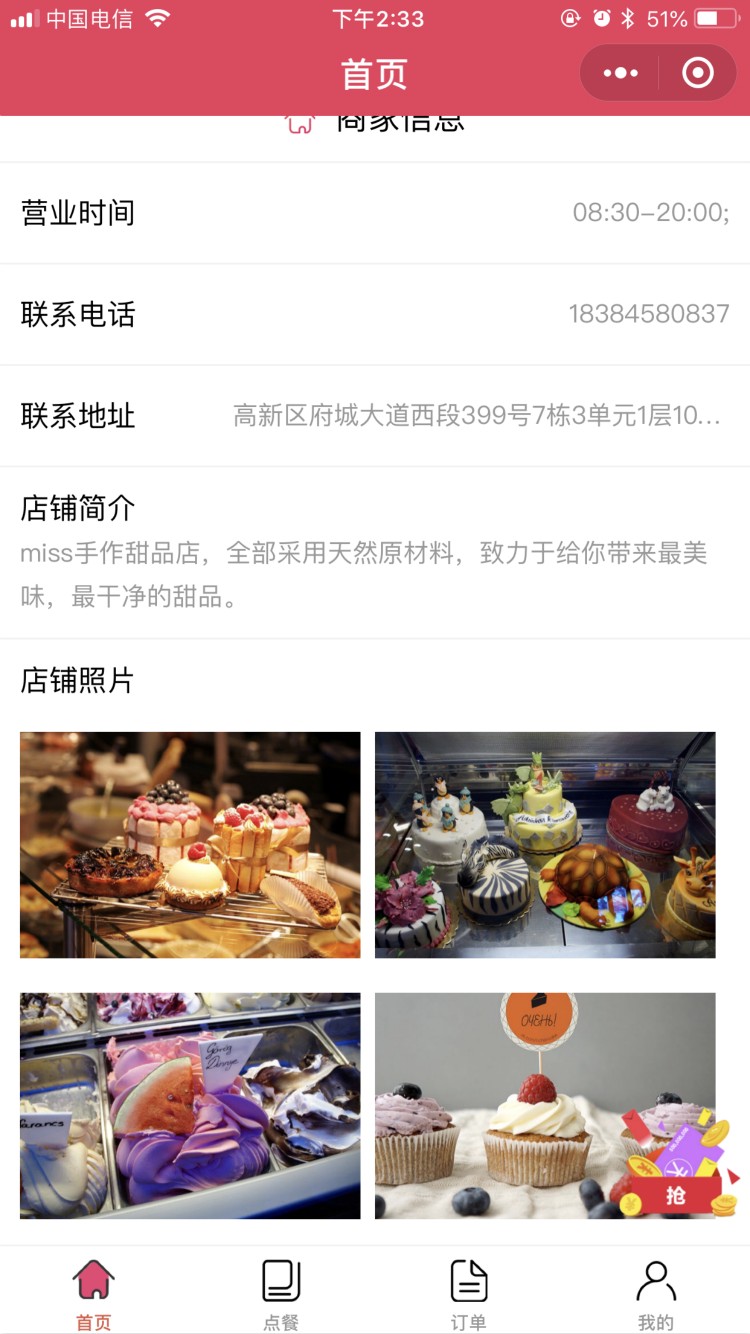
Task: Call the shop number 18384580837
Action: point(649,314)
